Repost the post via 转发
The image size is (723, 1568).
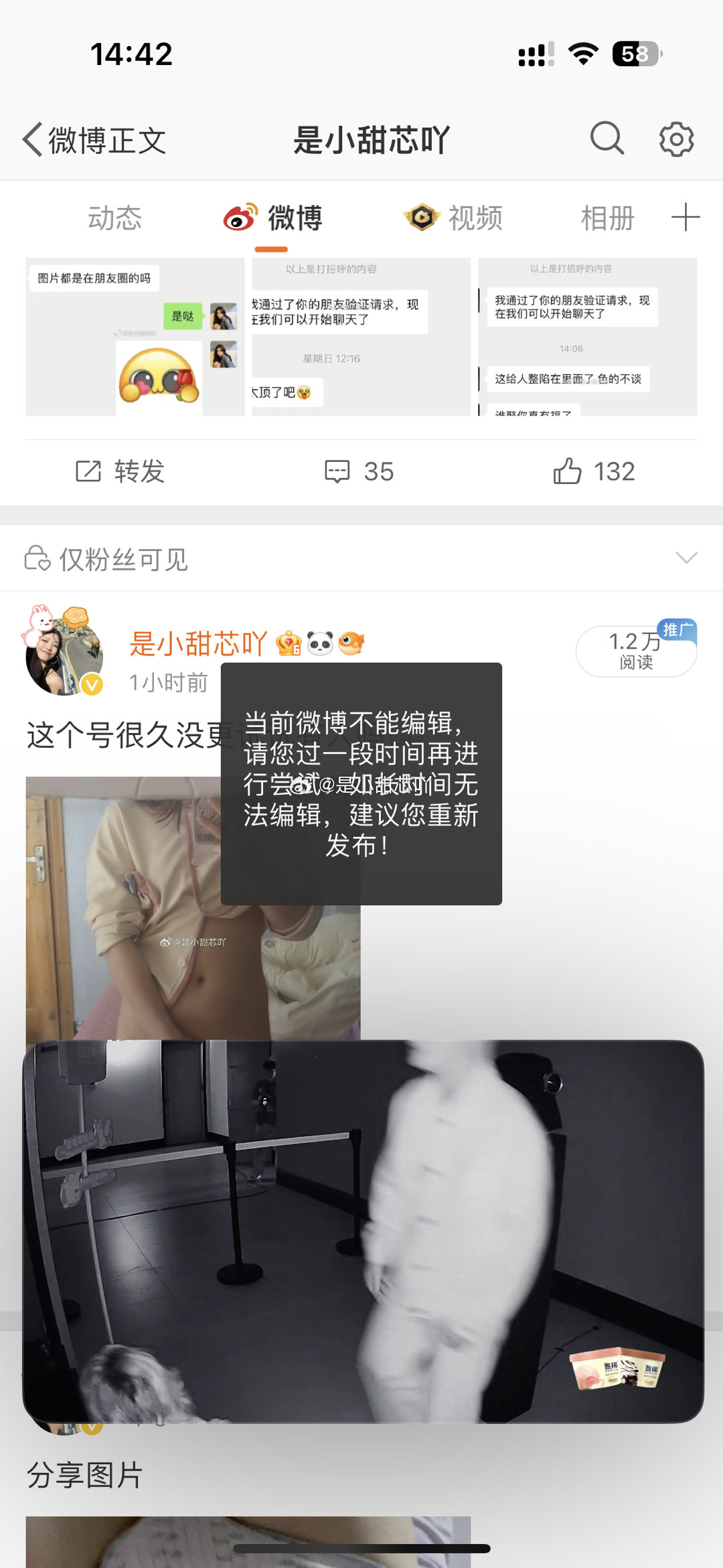click(120, 471)
